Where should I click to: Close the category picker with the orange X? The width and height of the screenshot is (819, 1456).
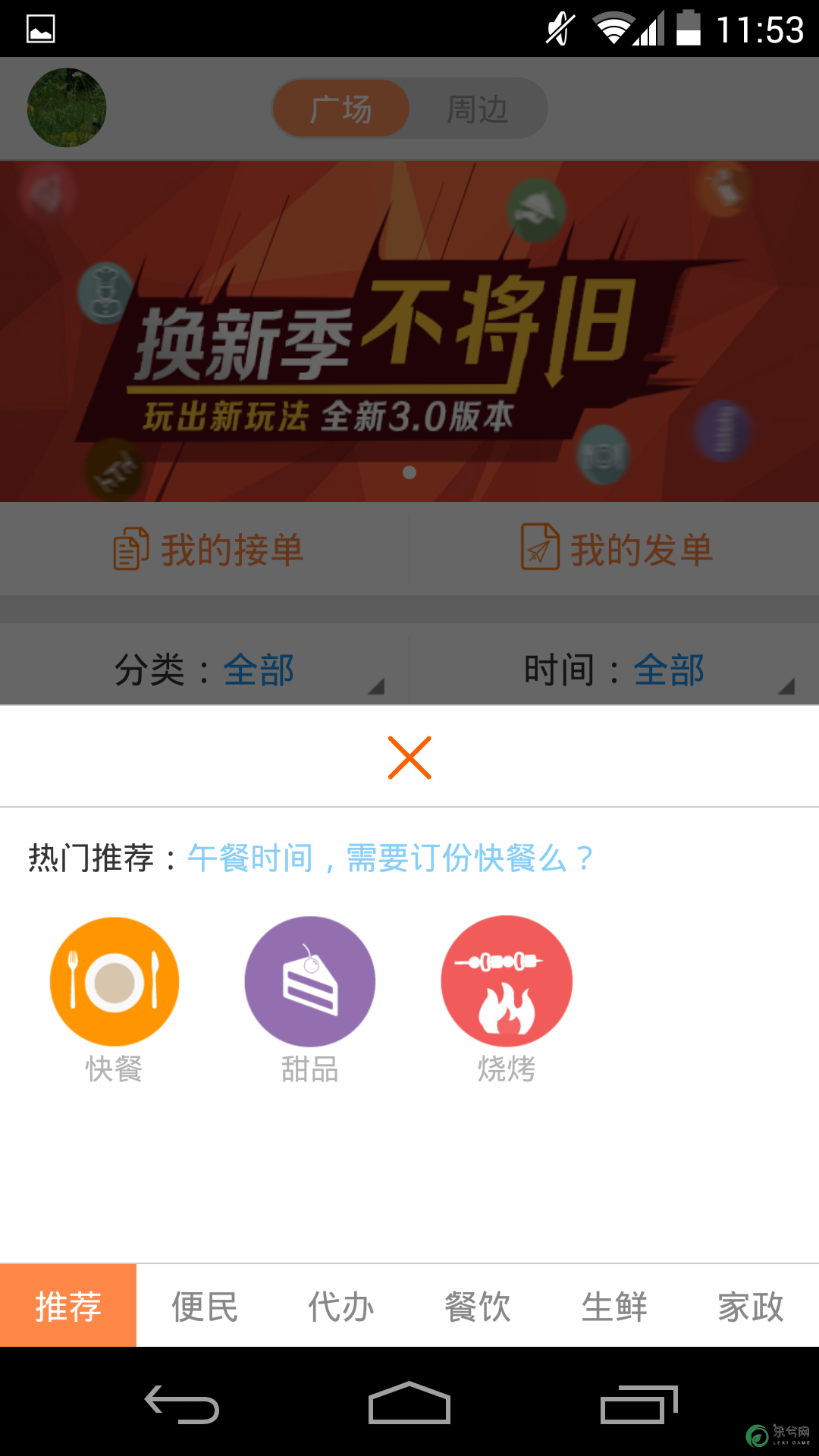pyautogui.click(x=409, y=758)
